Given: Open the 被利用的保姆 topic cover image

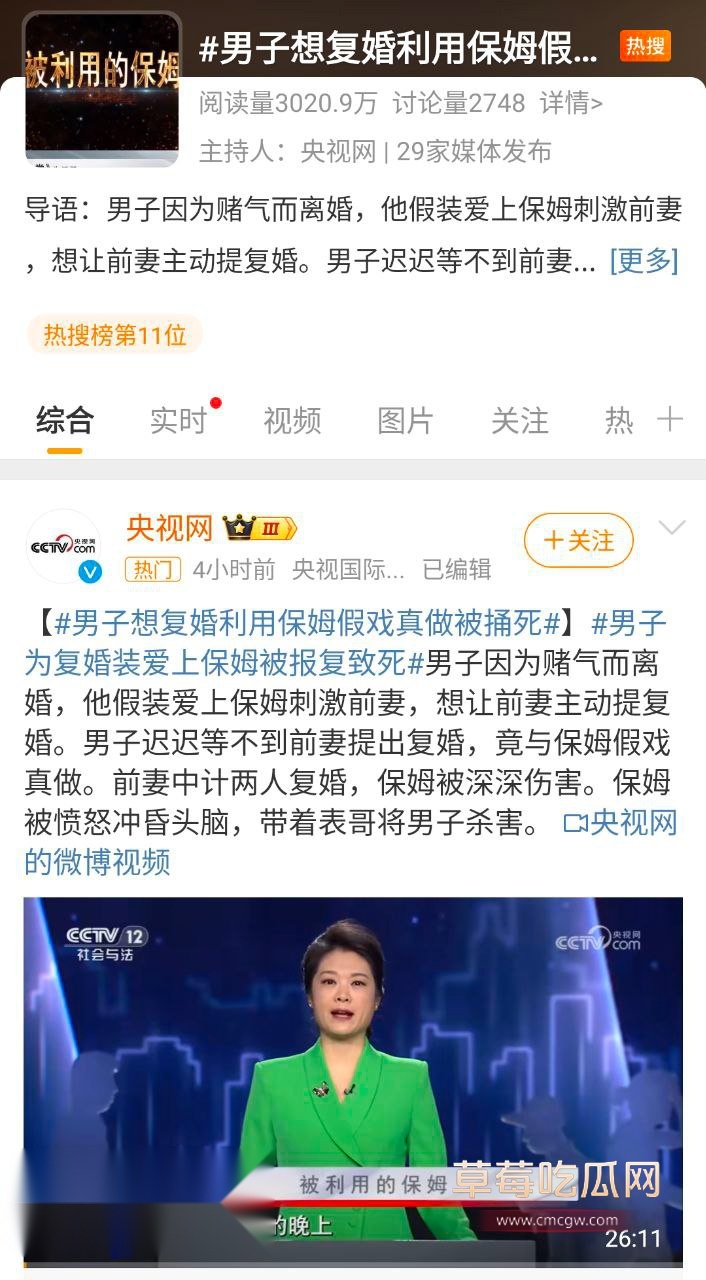Looking at the screenshot, I should click(102, 88).
